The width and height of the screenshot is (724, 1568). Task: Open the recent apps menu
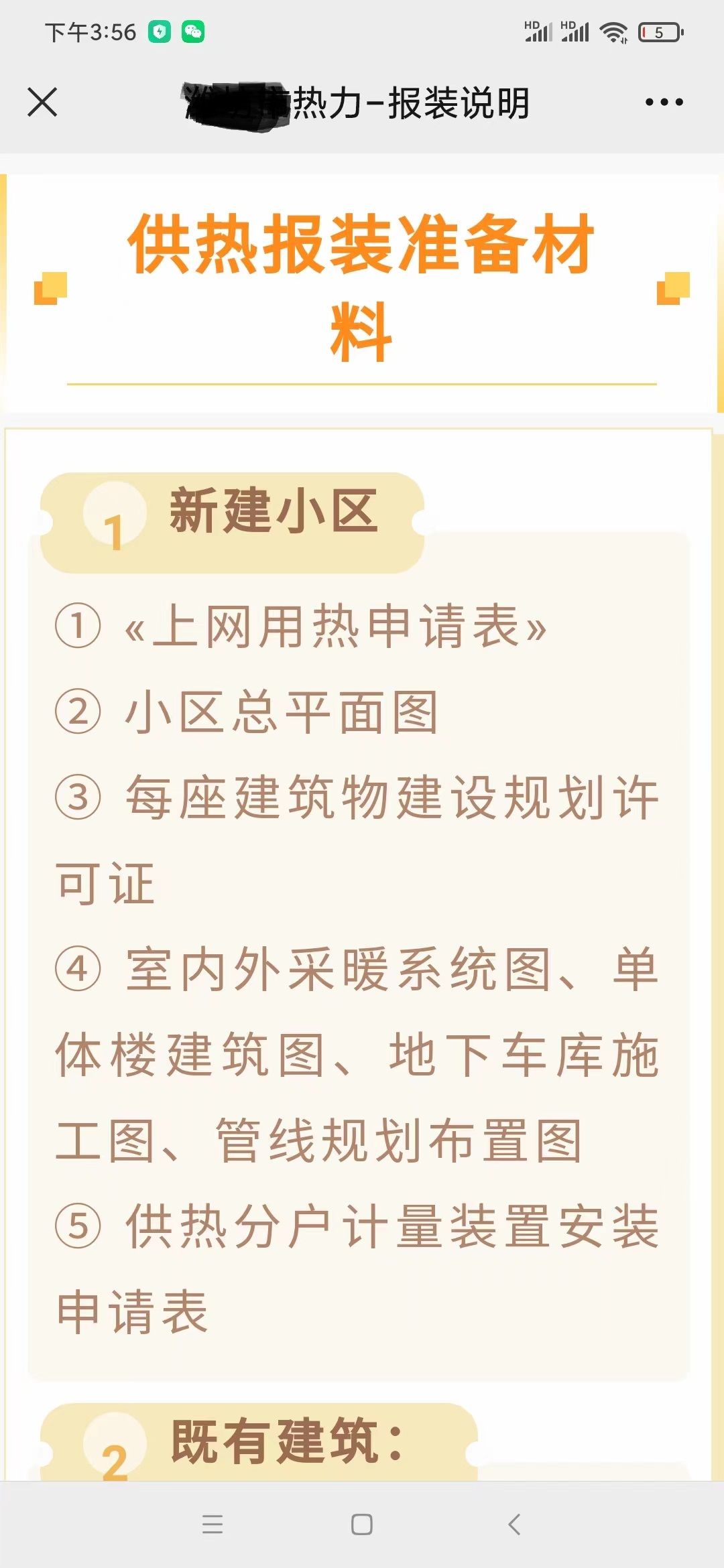click(213, 1524)
